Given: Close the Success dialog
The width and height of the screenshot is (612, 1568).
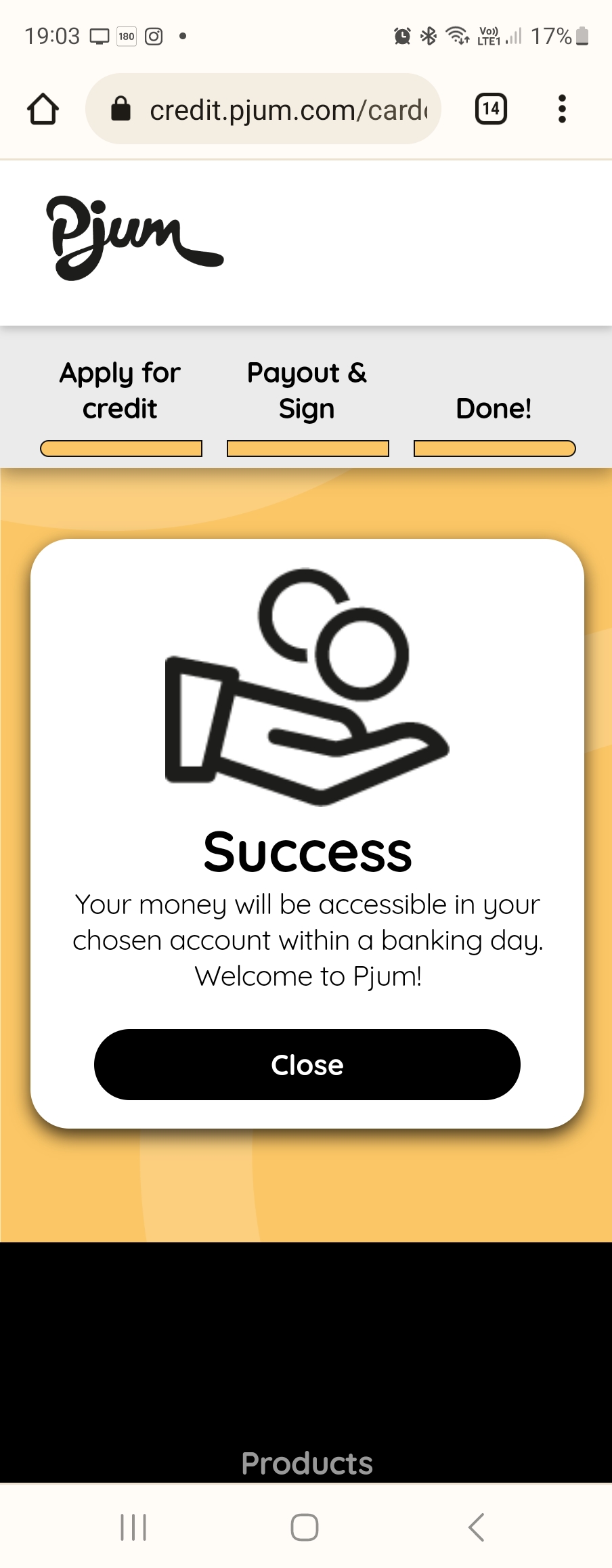Looking at the screenshot, I should [x=307, y=1064].
